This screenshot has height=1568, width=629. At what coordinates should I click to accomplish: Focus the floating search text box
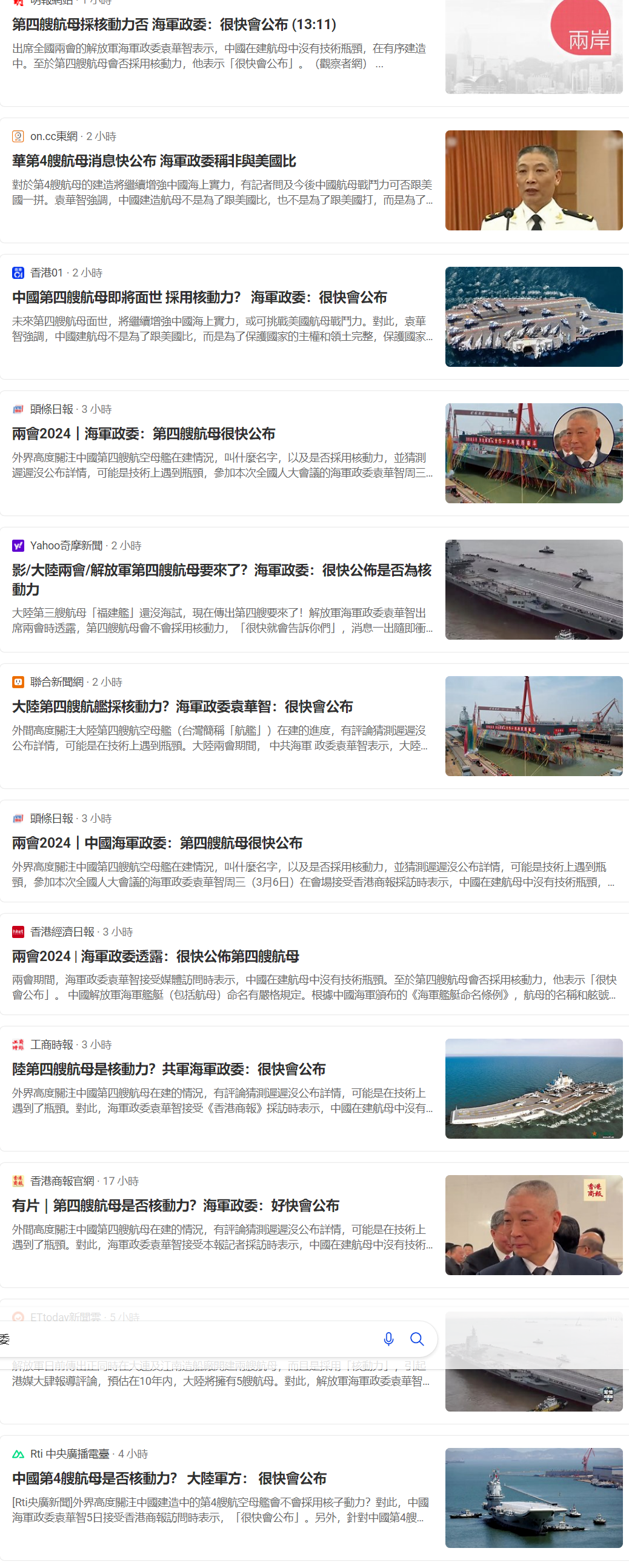[182, 1339]
